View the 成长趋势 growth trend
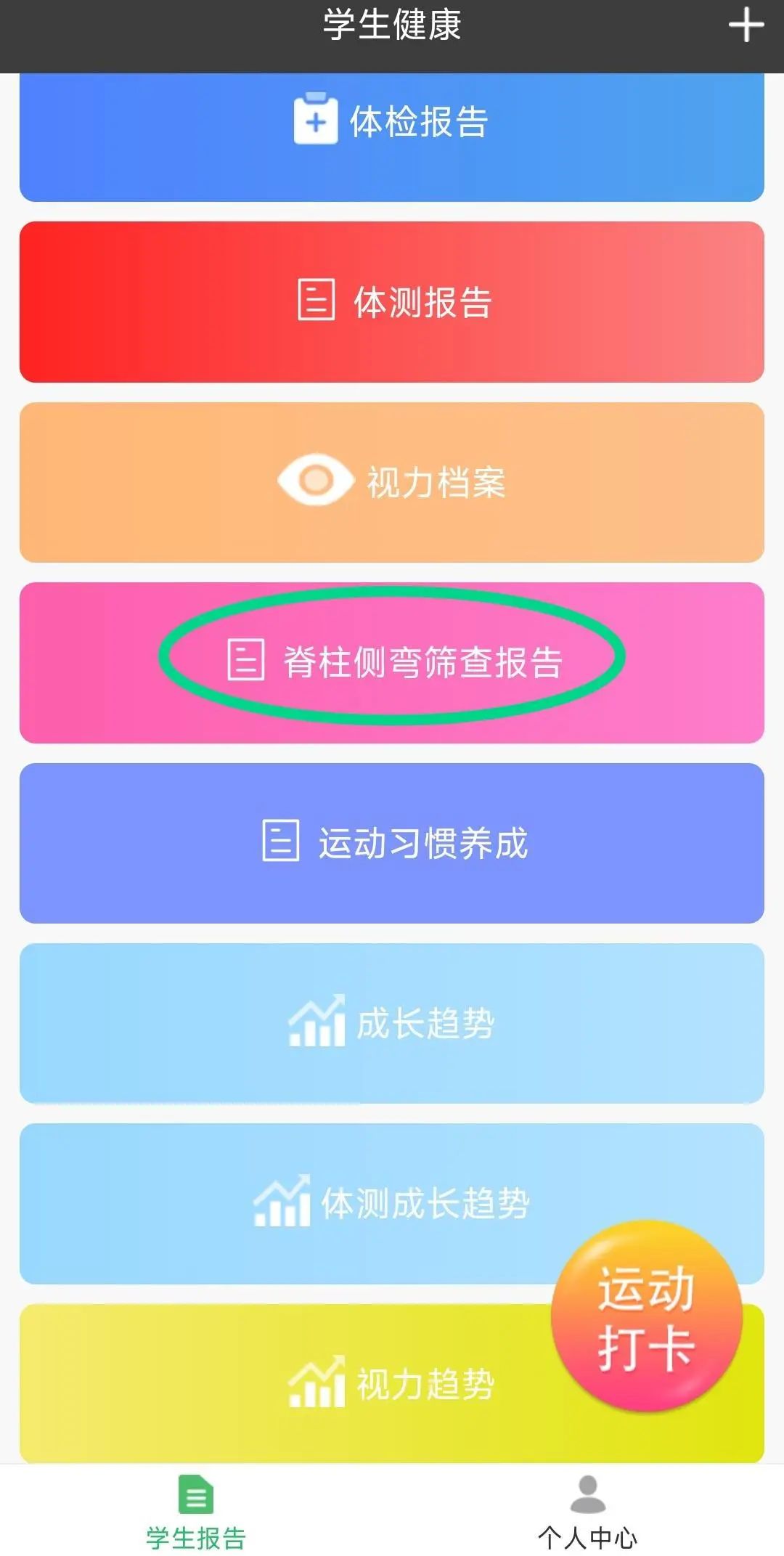Image resolution: width=784 pixels, height=1556 pixels. pos(392,1023)
